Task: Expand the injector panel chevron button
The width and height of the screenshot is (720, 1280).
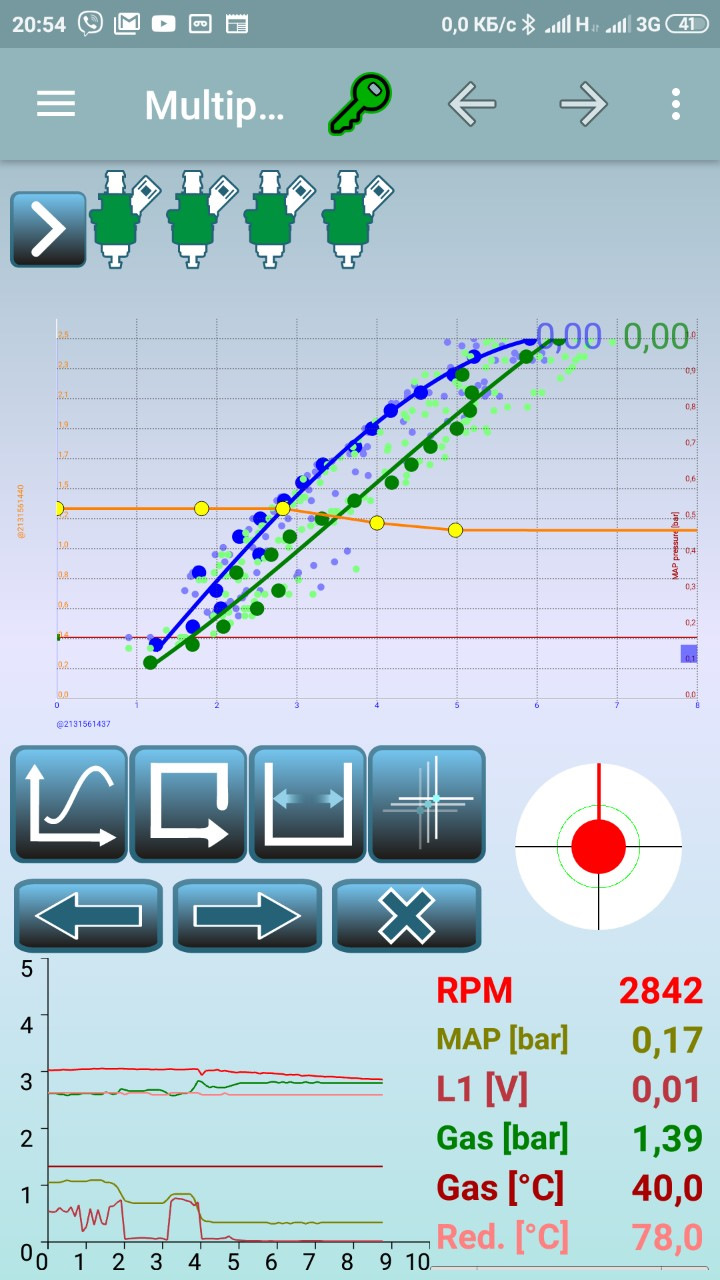Action: (48, 229)
